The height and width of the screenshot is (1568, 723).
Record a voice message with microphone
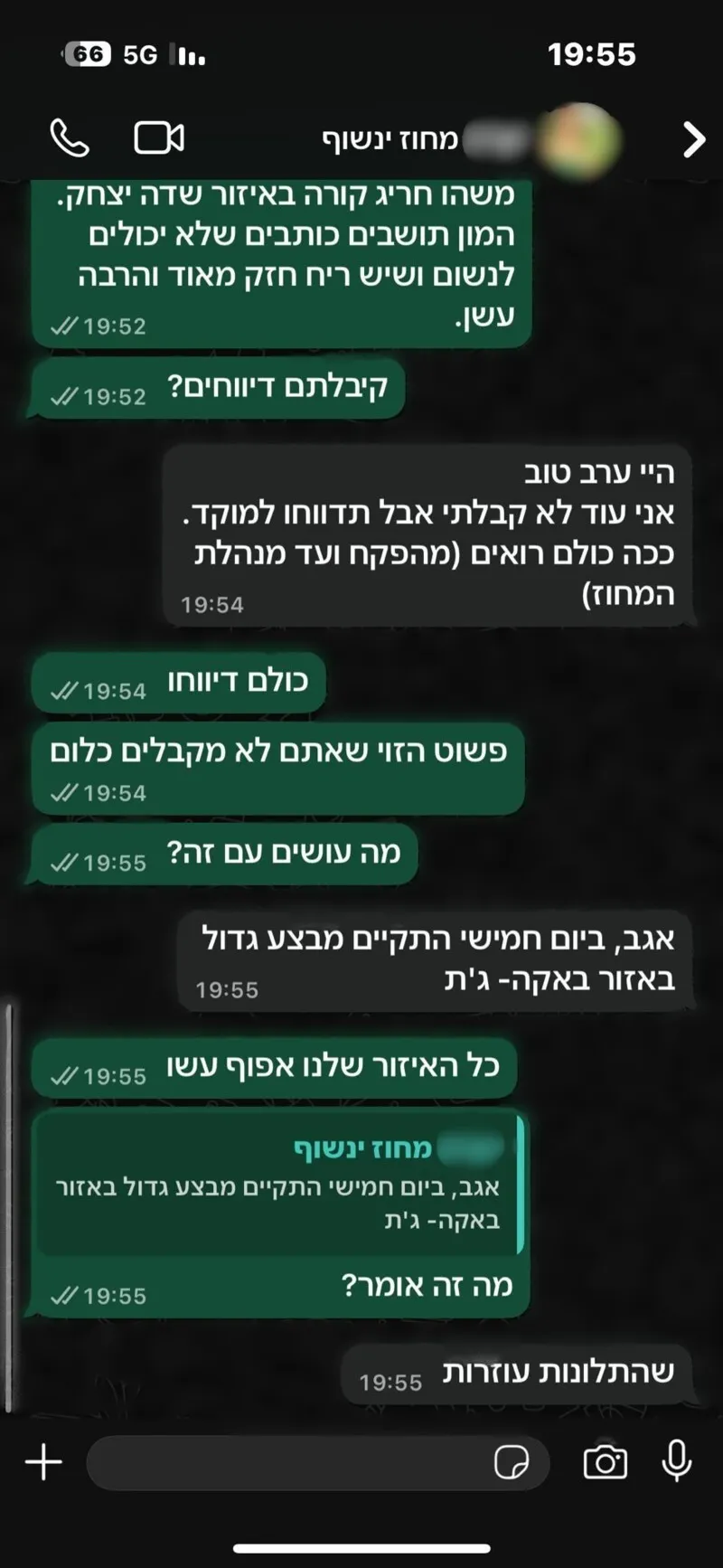tap(677, 1461)
